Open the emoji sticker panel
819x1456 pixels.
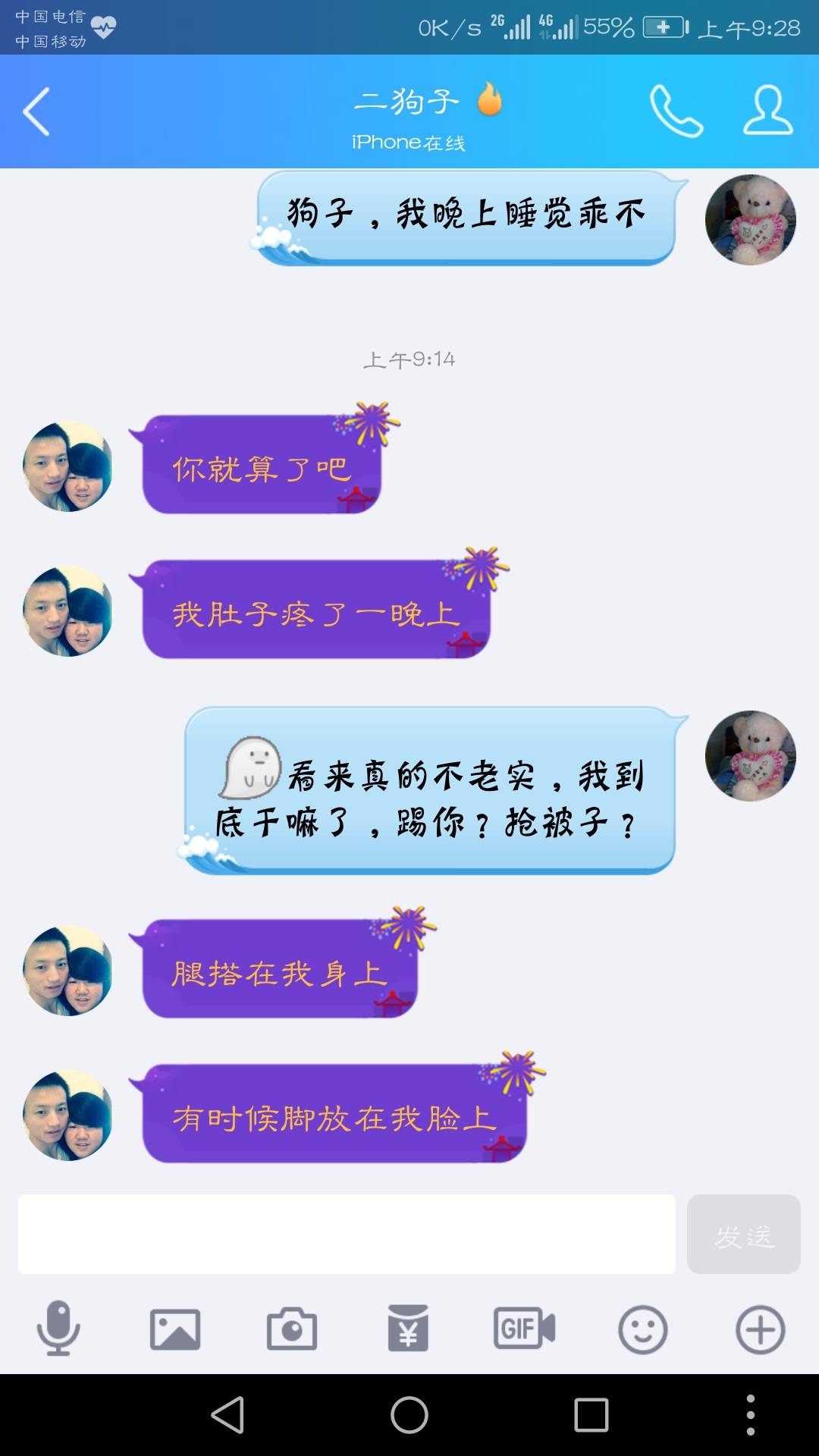pos(642,1329)
